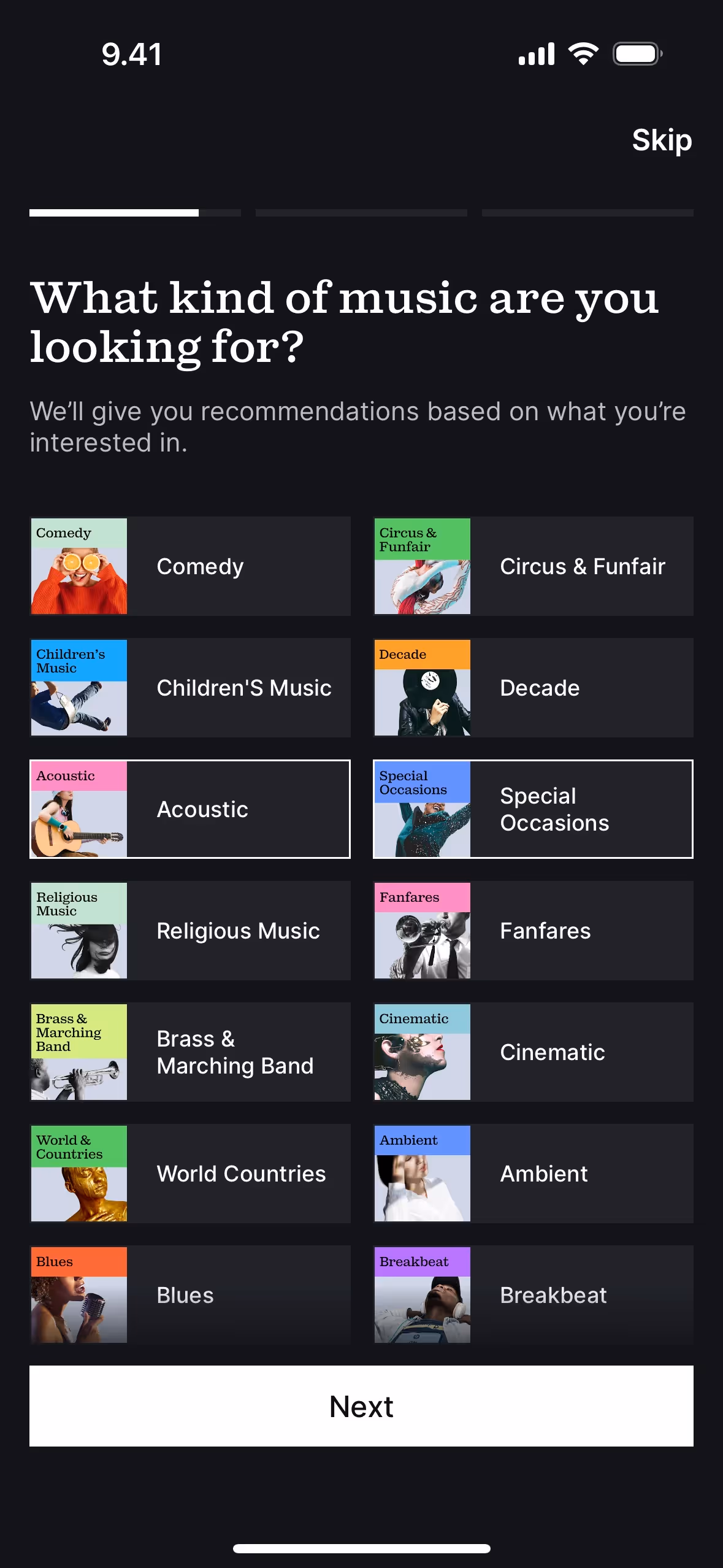723x1568 pixels.
Task: Choose the Circus & Funfair genre
Action: tap(533, 566)
